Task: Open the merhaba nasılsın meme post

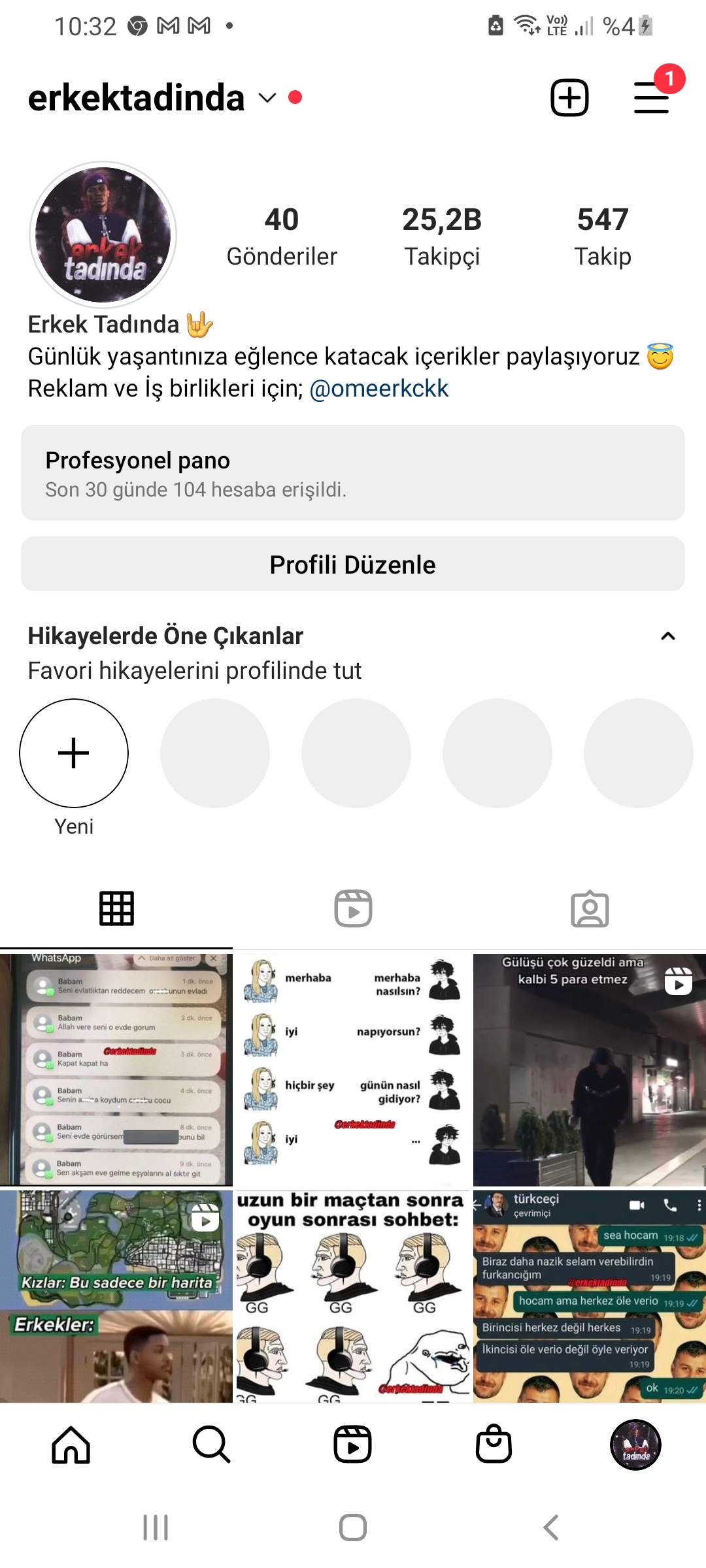Action: click(x=353, y=1070)
